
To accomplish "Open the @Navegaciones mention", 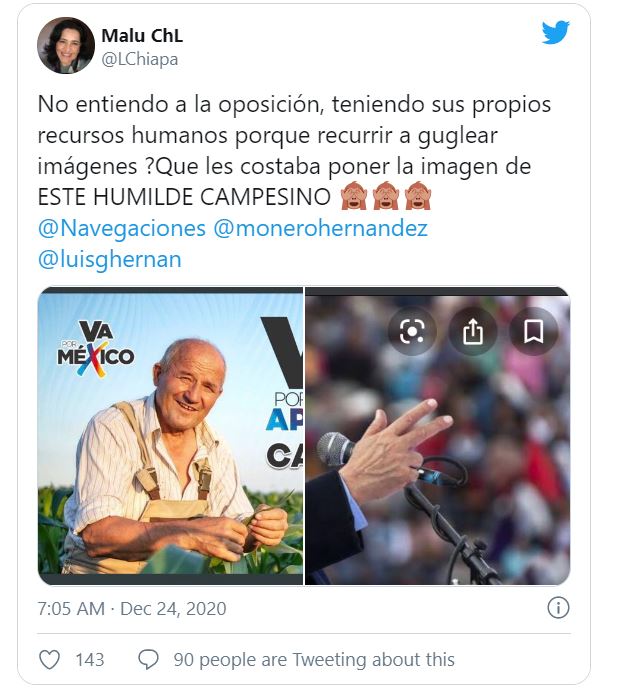I will (x=121, y=228).
